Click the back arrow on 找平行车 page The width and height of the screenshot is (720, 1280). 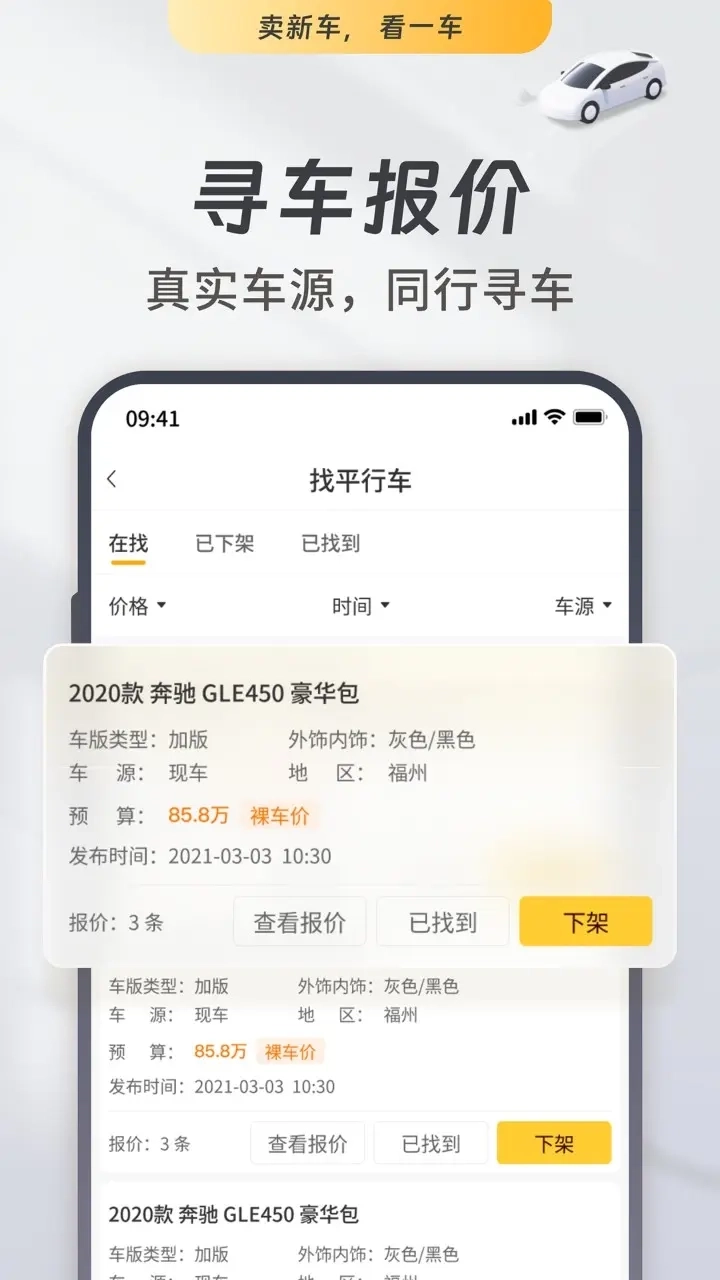pyautogui.click(x=112, y=479)
